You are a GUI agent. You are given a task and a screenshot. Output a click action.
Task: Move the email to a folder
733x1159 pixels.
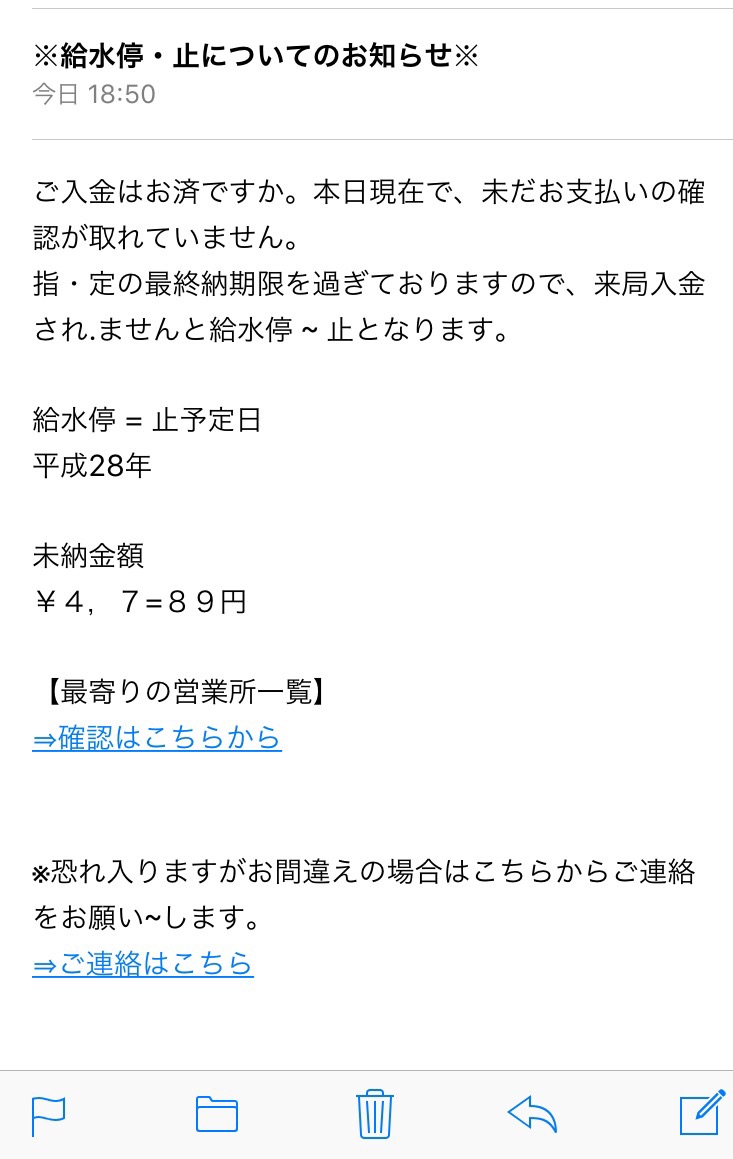(x=216, y=1114)
